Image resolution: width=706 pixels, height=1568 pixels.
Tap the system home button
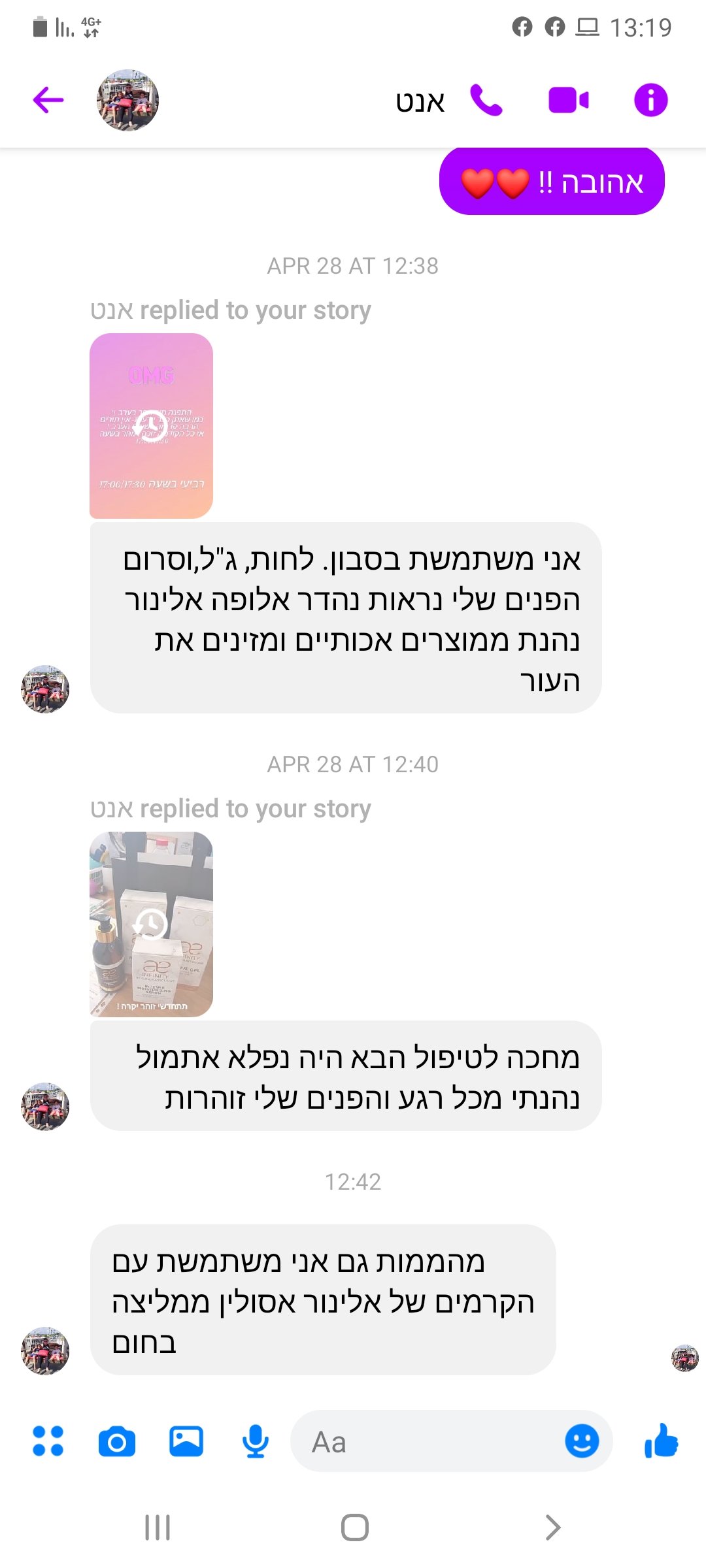pyautogui.click(x=354, y=1527)
